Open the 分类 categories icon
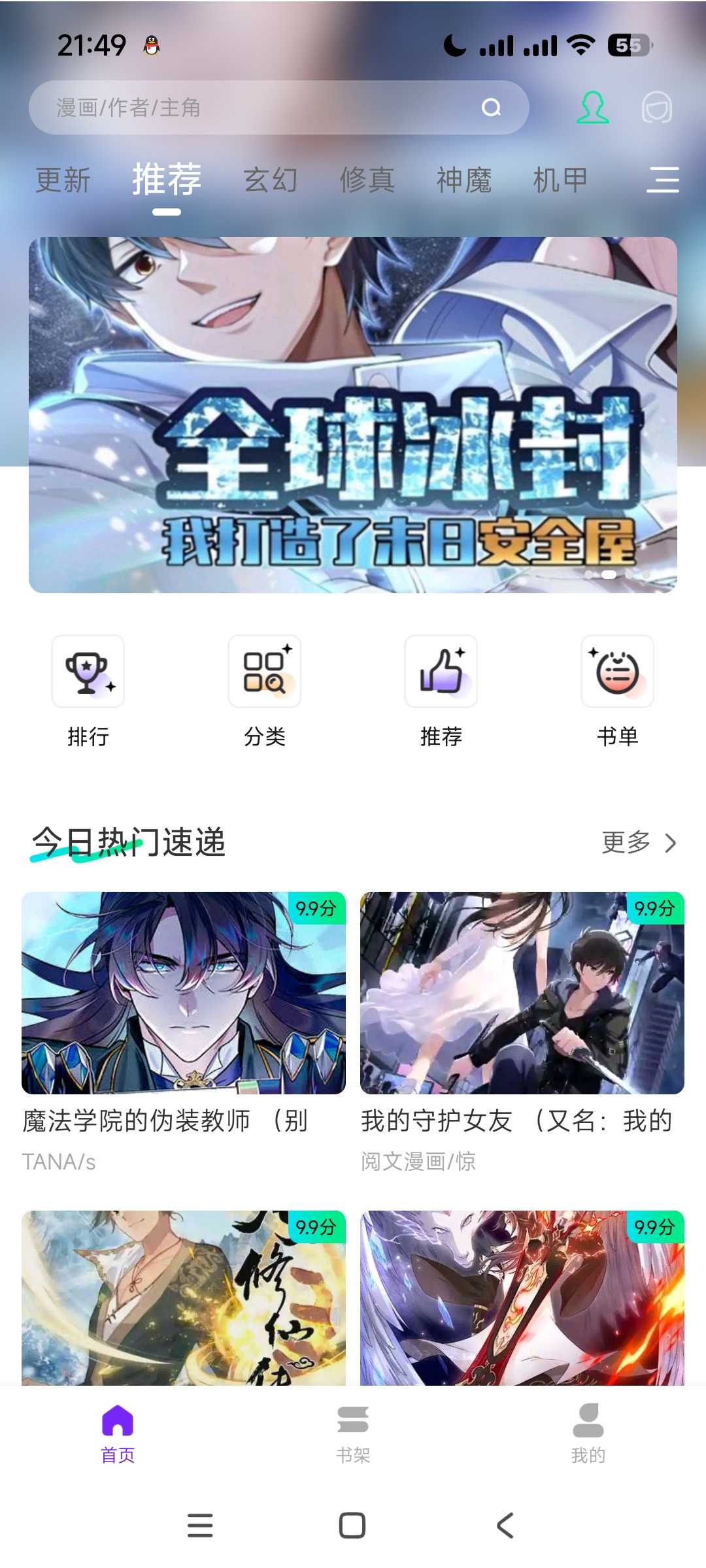 [x=264, y=672]
